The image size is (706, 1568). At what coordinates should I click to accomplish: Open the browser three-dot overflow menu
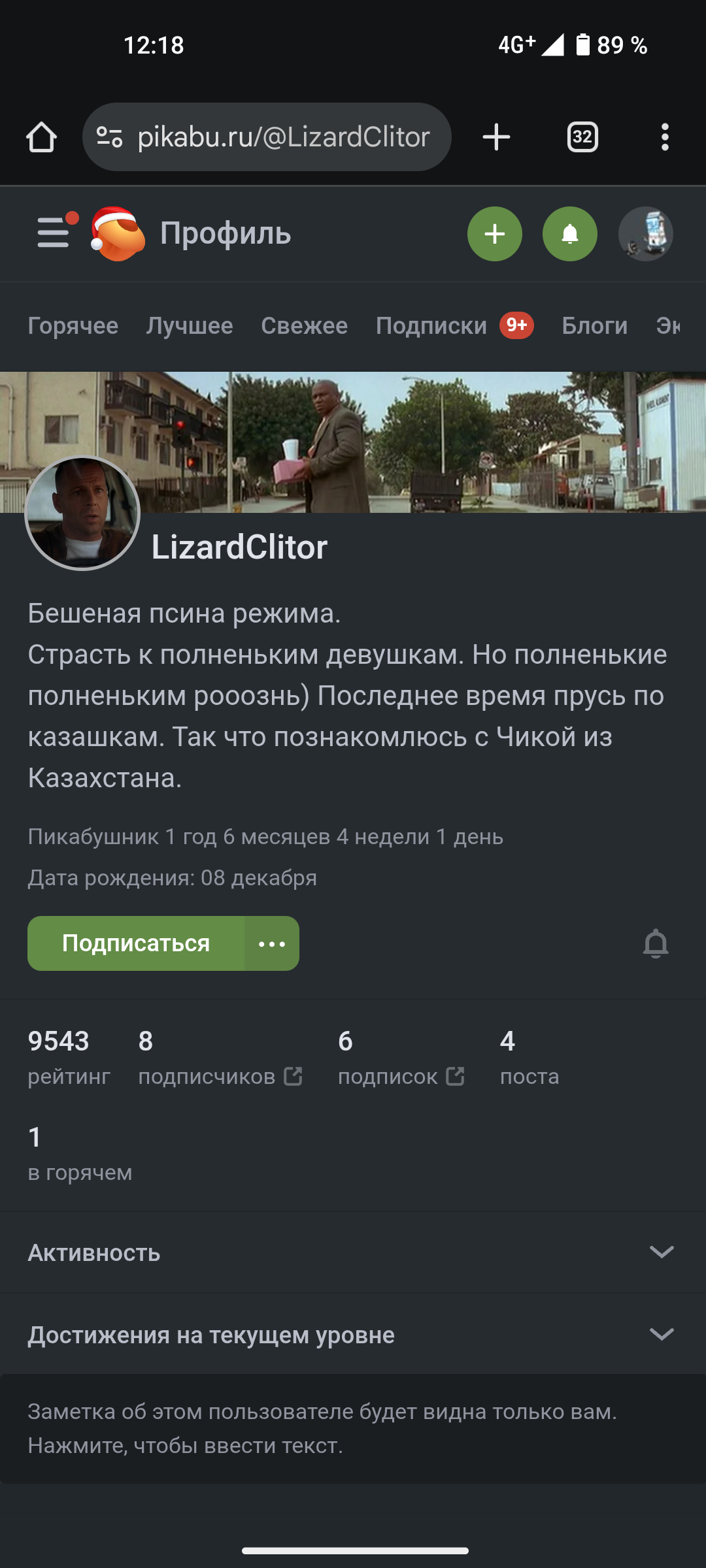pos(665,137)
